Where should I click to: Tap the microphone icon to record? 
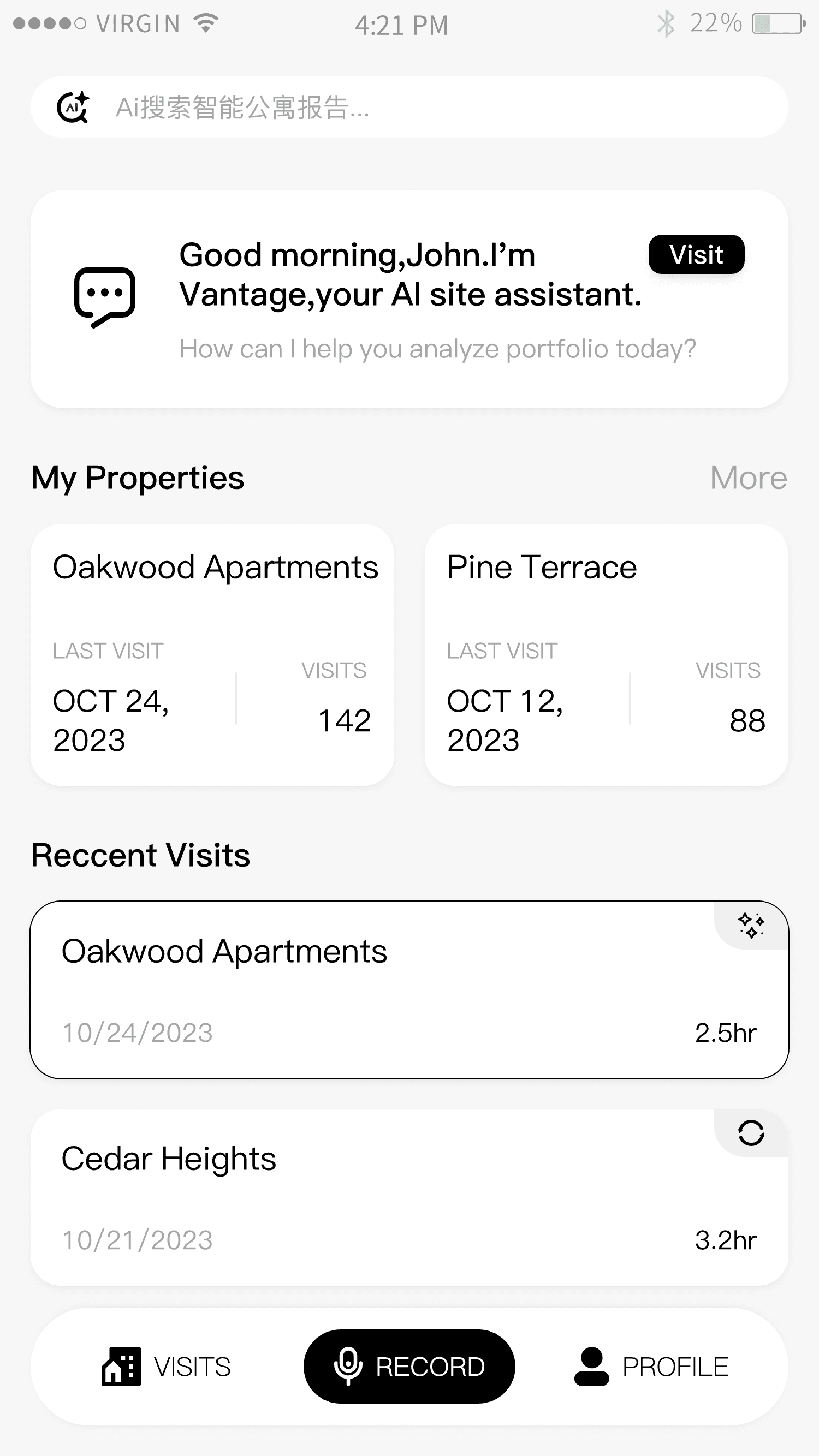click(x=348, y=1366)
